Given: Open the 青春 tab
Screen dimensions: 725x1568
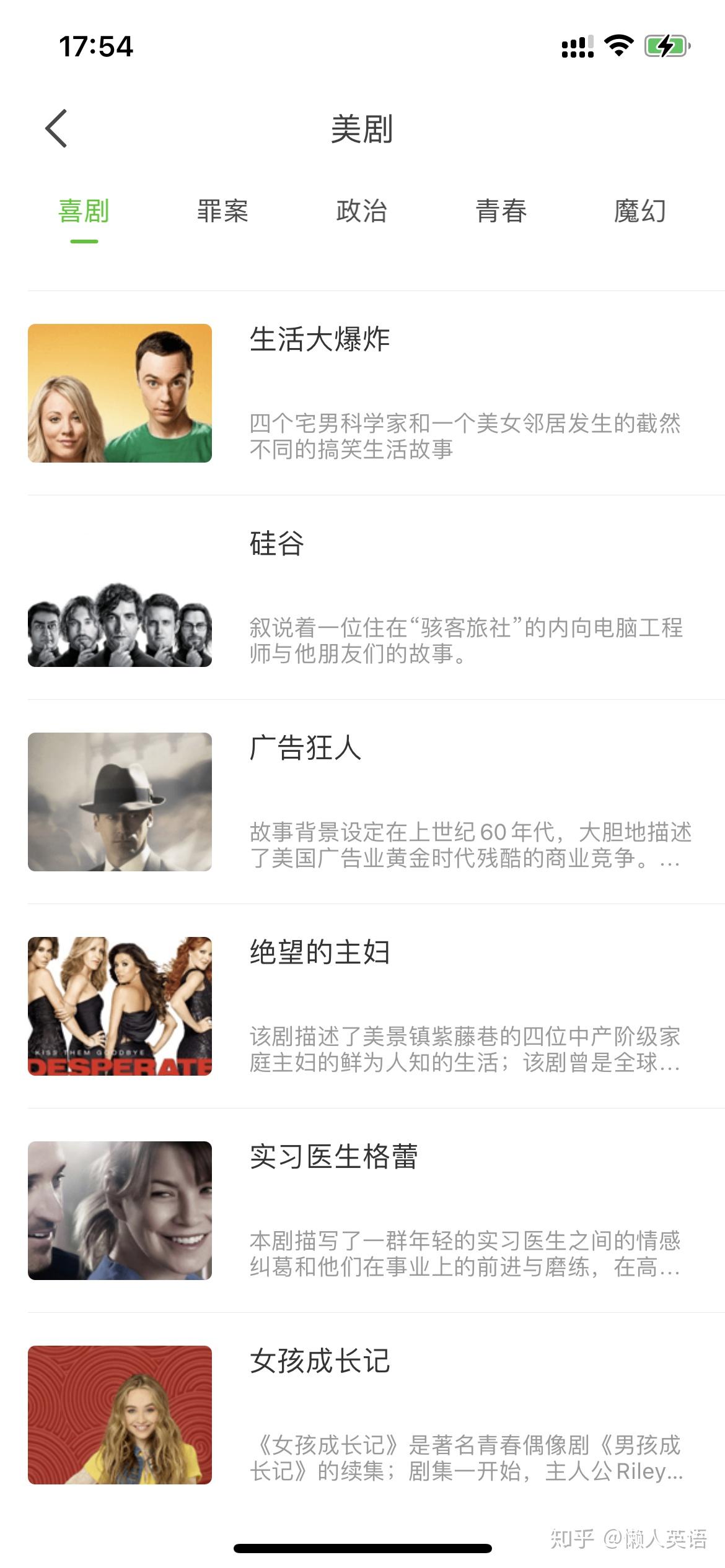Looking at the screenshot, I should pos(501,211).
